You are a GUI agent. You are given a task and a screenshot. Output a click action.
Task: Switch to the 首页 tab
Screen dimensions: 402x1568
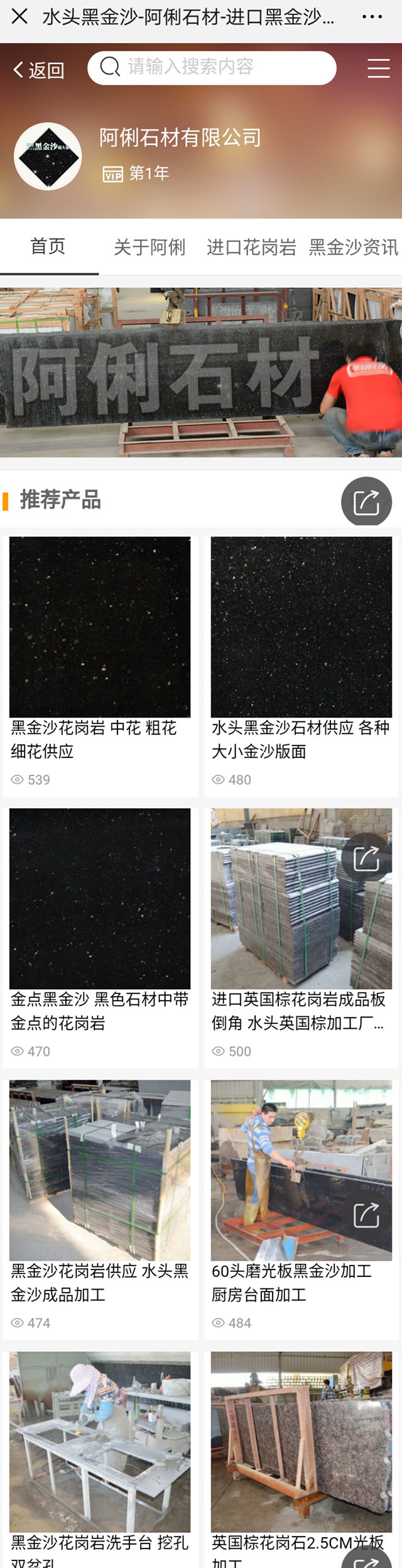tap(48, 246)
